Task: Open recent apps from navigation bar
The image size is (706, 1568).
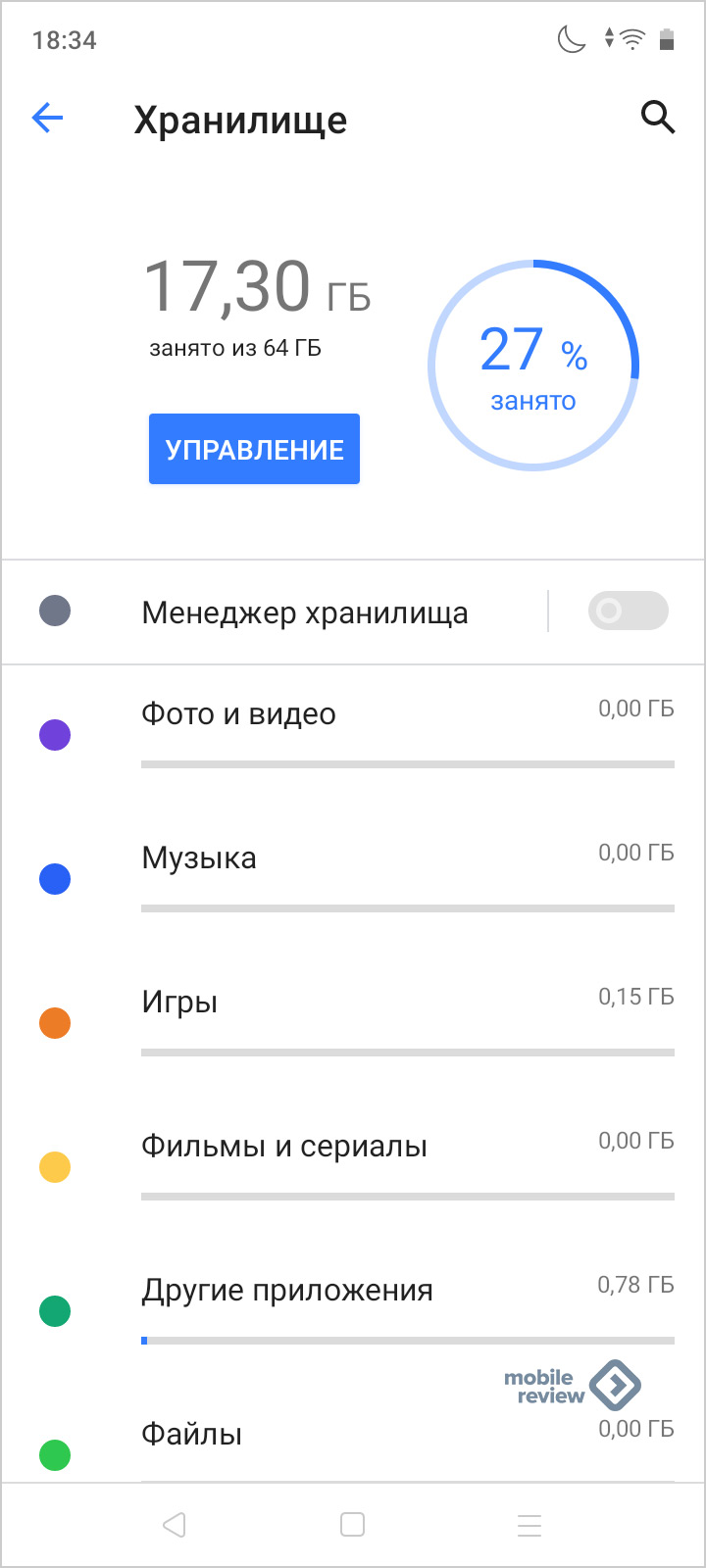Action: coord(529,1525)
